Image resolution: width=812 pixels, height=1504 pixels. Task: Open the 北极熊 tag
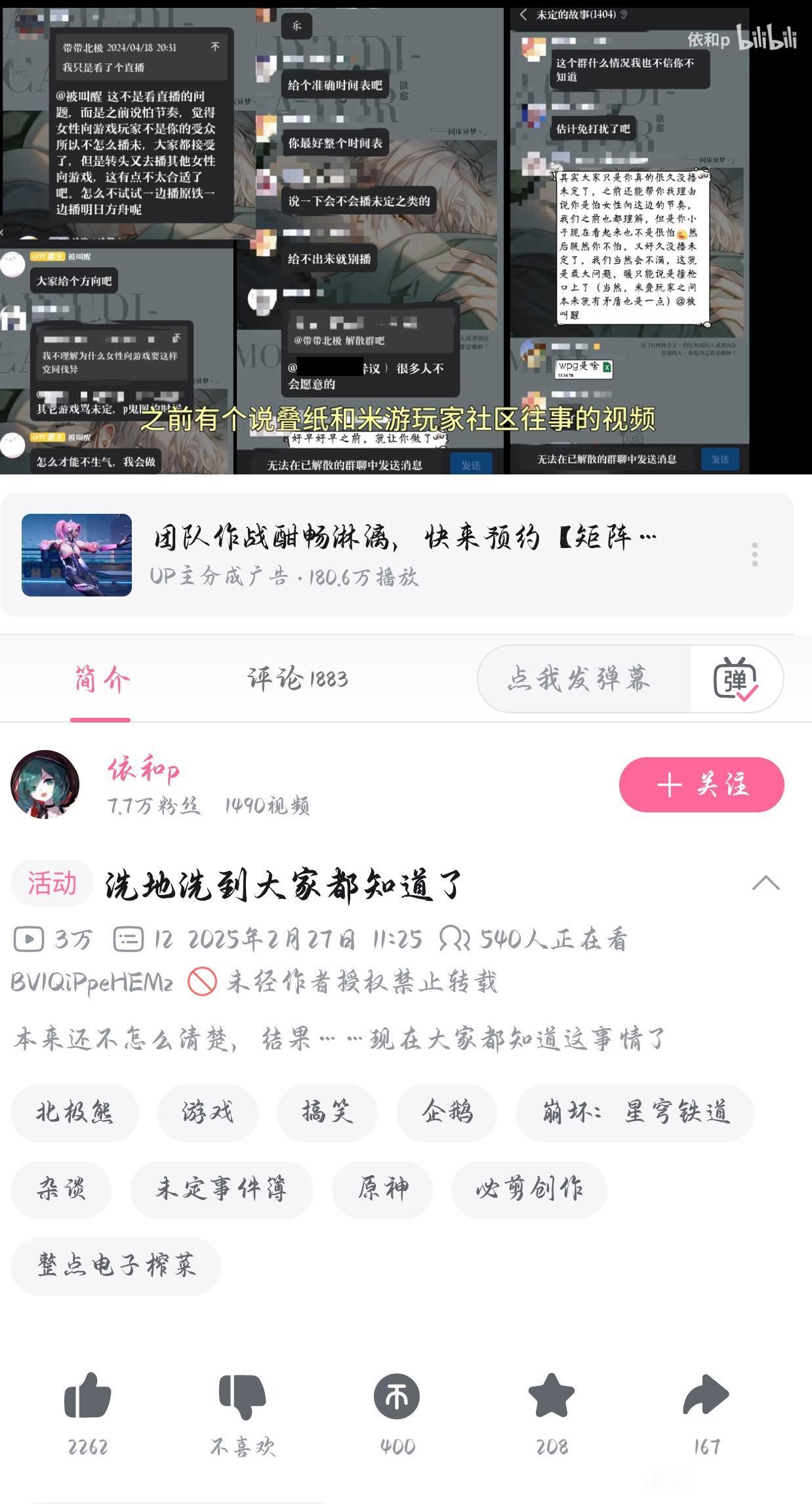[74, 1113]
